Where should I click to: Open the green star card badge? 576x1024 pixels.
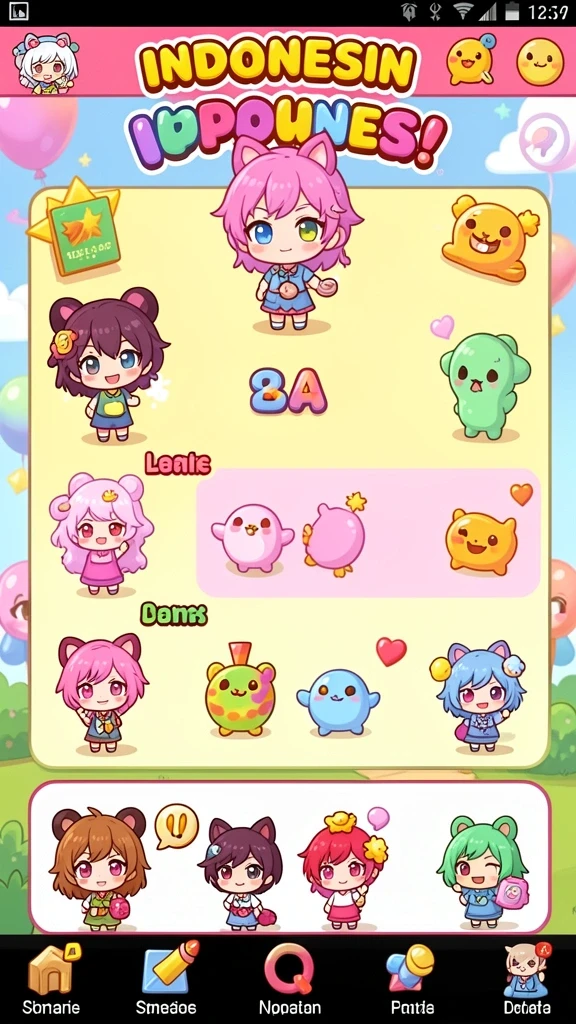point(78,229)
